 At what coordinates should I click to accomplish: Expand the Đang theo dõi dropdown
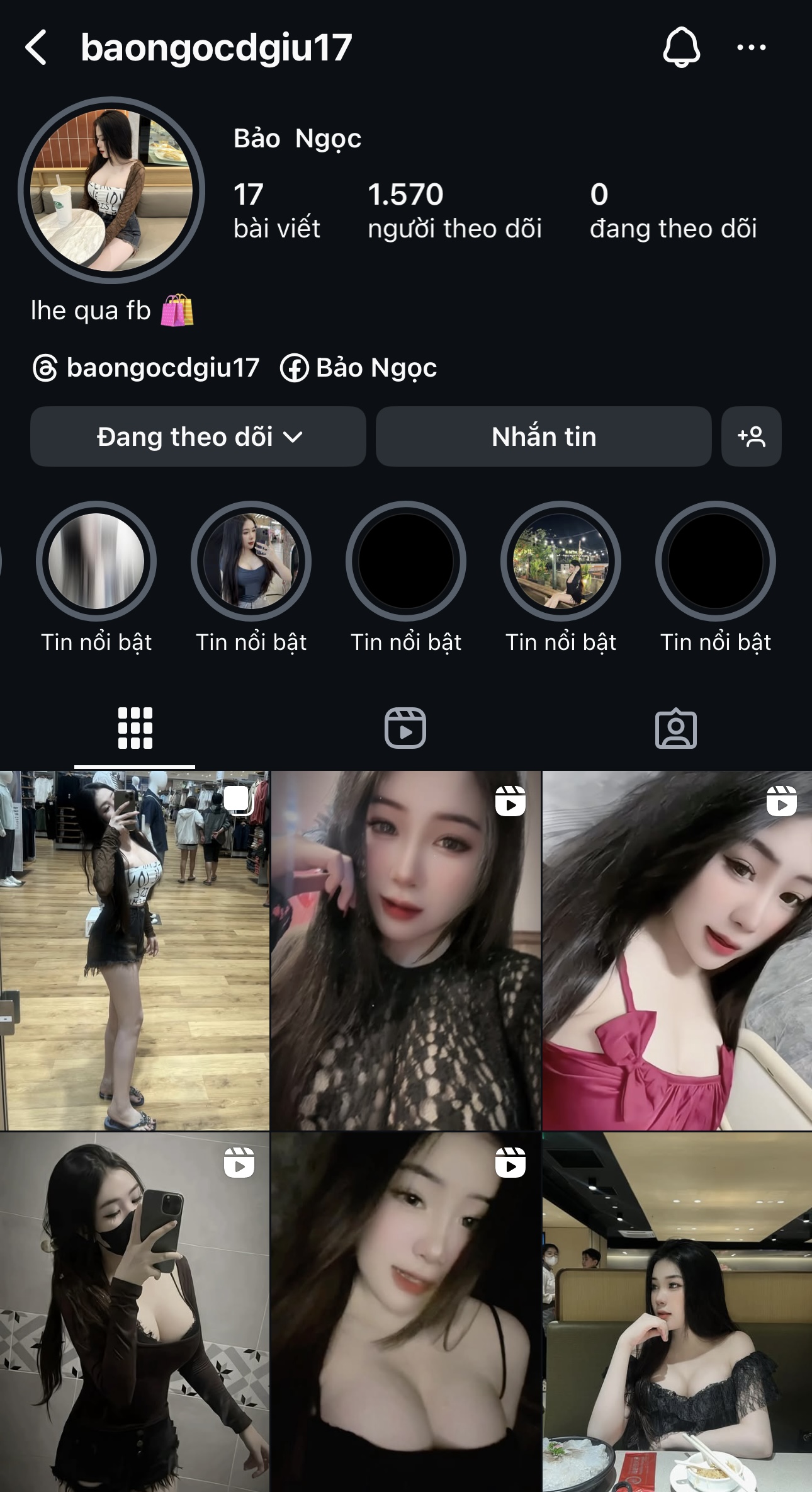[x=198, y=436]
